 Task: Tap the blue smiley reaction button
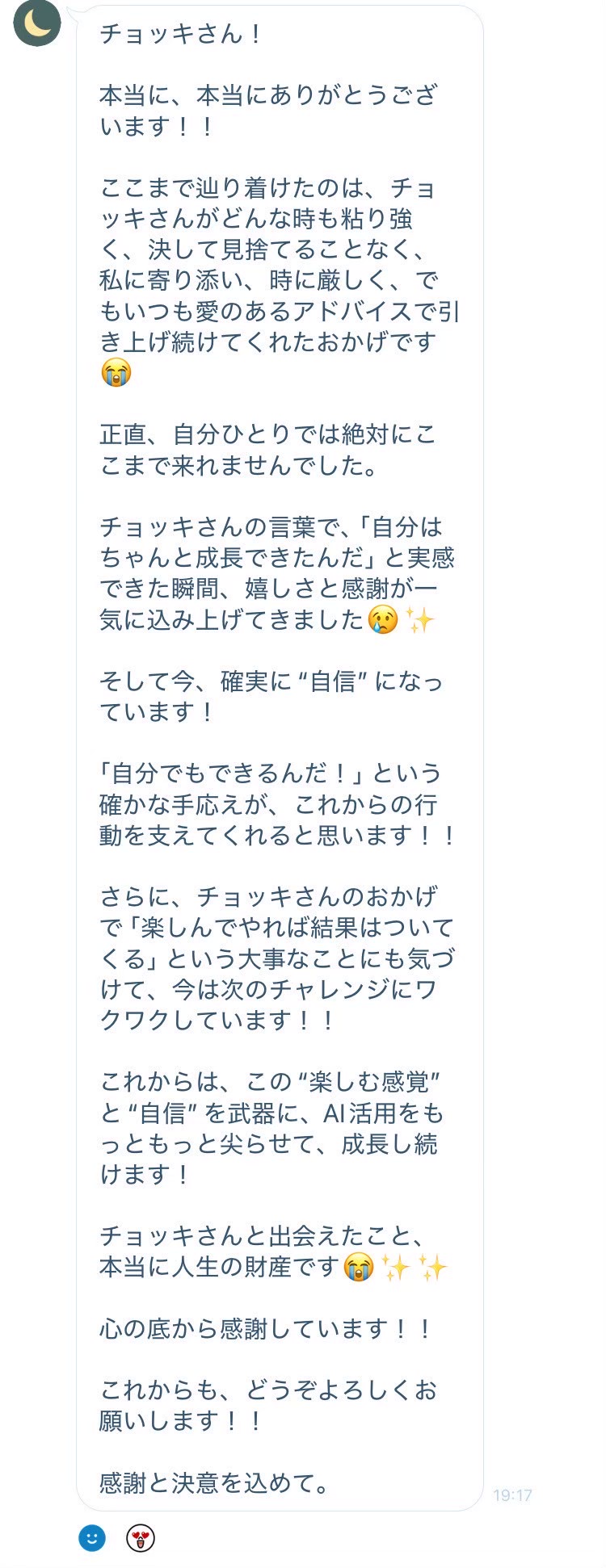click(92, 1537)
